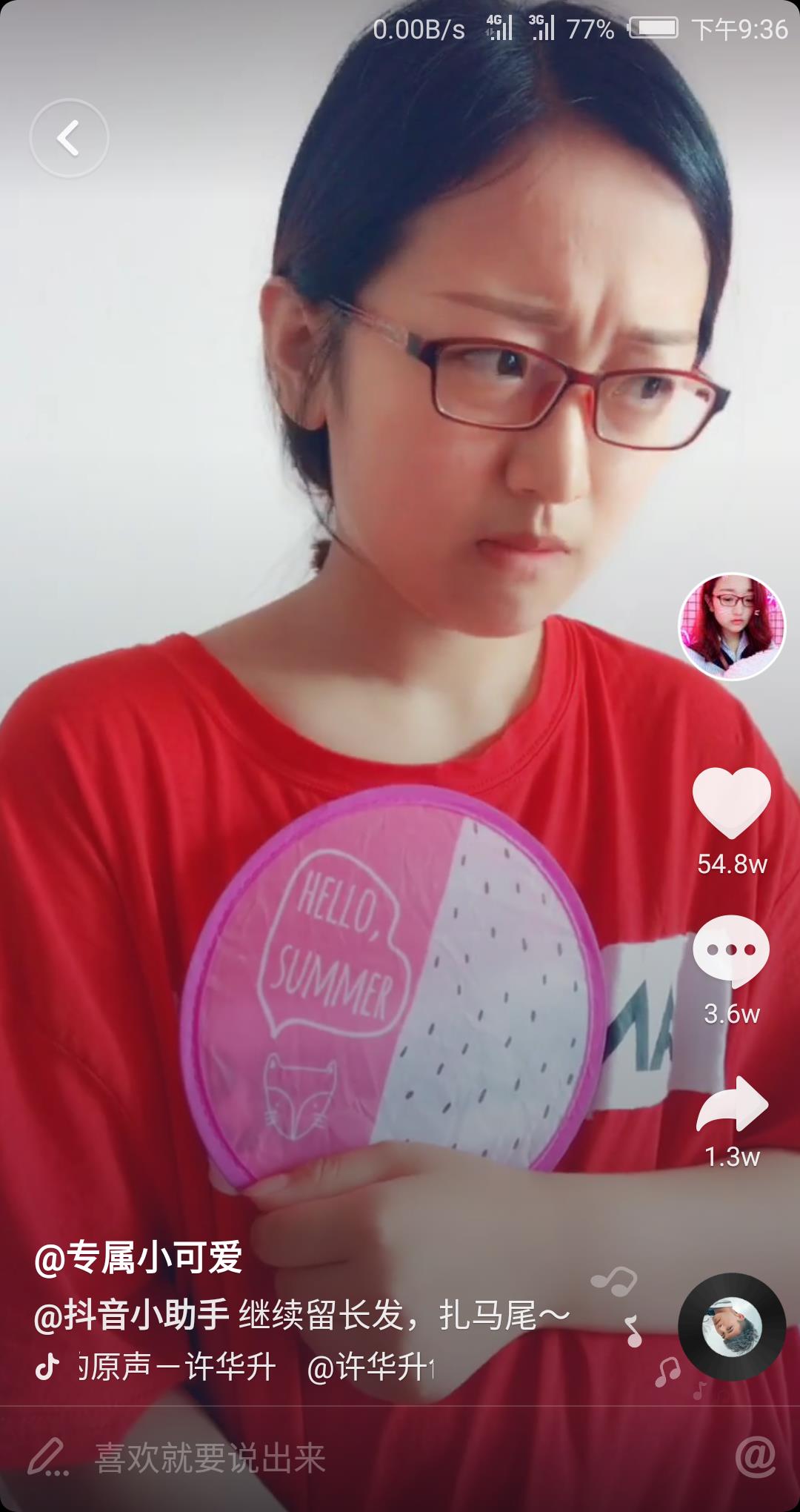
Task: Tap the @ mention icon
Action: pyautogui.click(x=756, y=1456)
